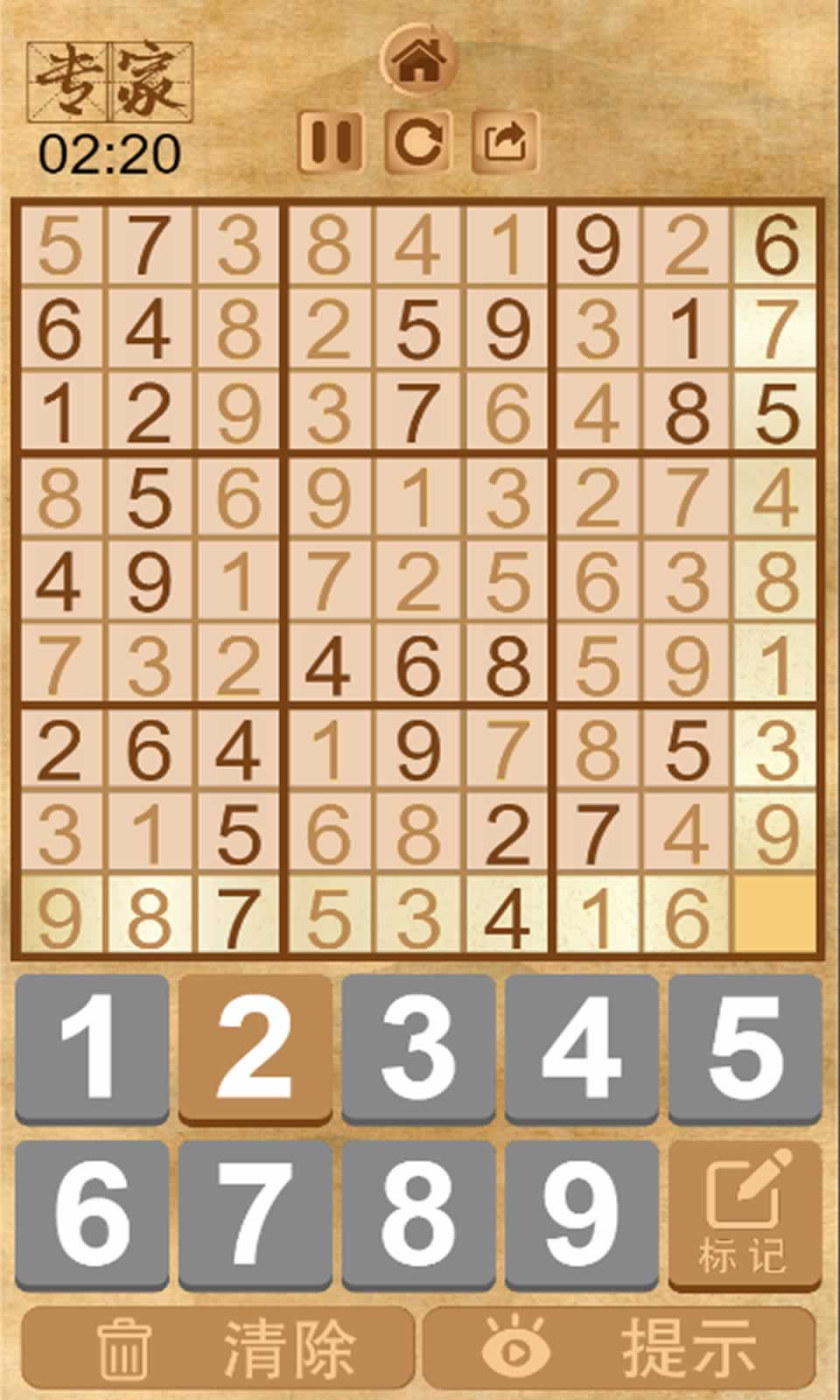Image resolution: width=840 pixels, height=1400 pixels.
Task: Tap keypad number 6
Action: 92,1213
